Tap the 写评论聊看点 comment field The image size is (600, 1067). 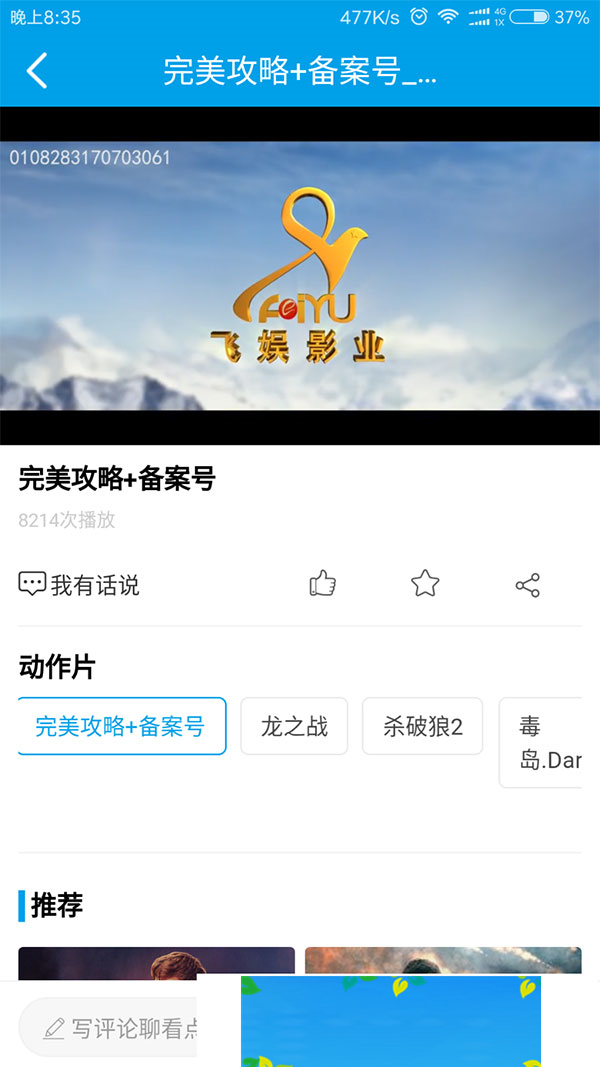[x=110, y=1027]
